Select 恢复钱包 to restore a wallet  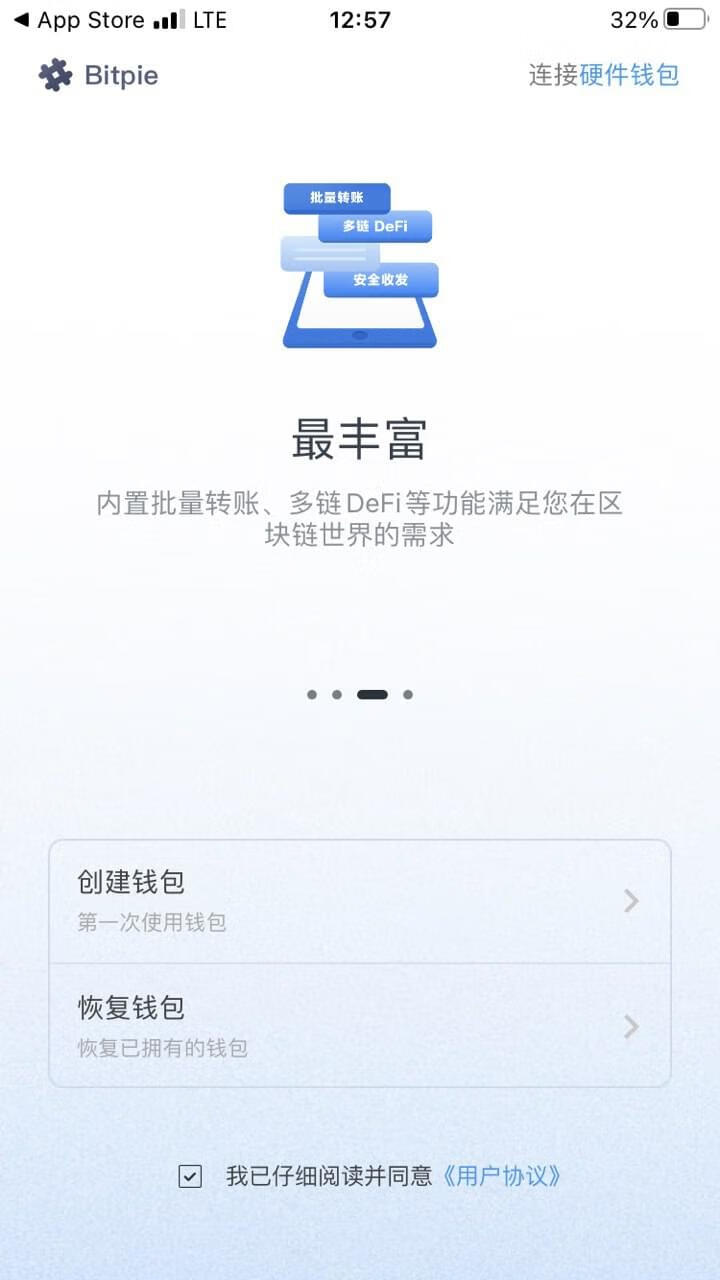tap(359, 1026)
